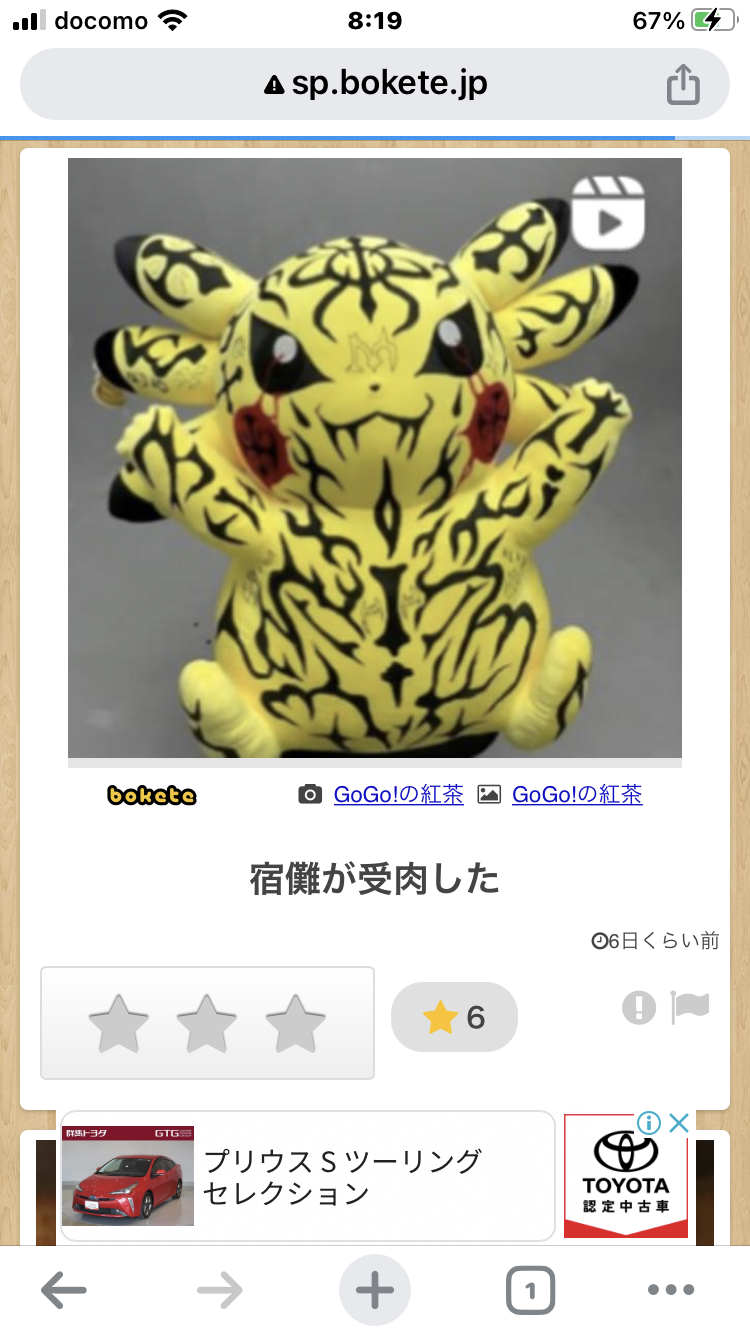The width and height of the screenshot is (750, 1334).
Task: Tap the sp.bokete.jp address bar
Action: tap(375, 85)
